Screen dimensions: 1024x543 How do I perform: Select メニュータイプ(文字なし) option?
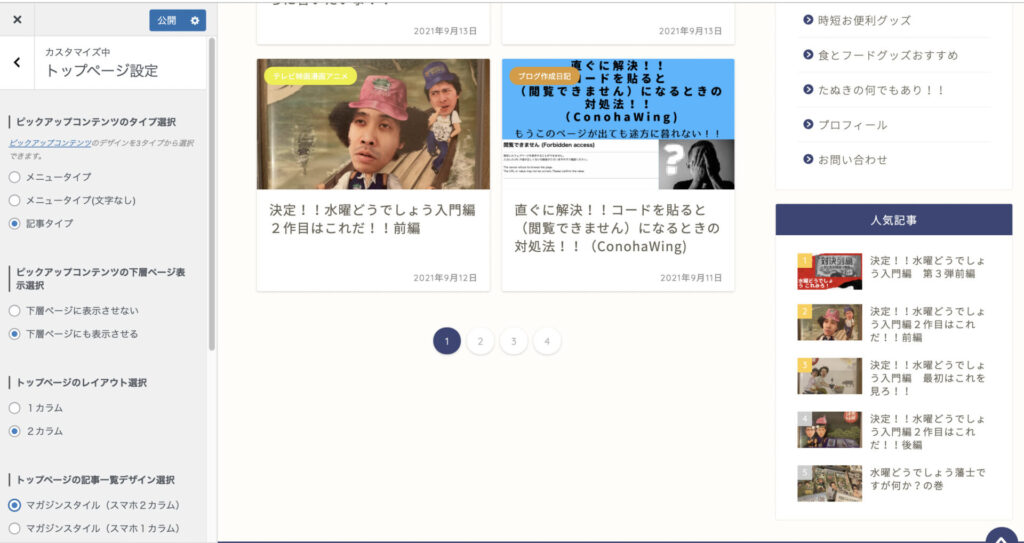click(14, 200)
